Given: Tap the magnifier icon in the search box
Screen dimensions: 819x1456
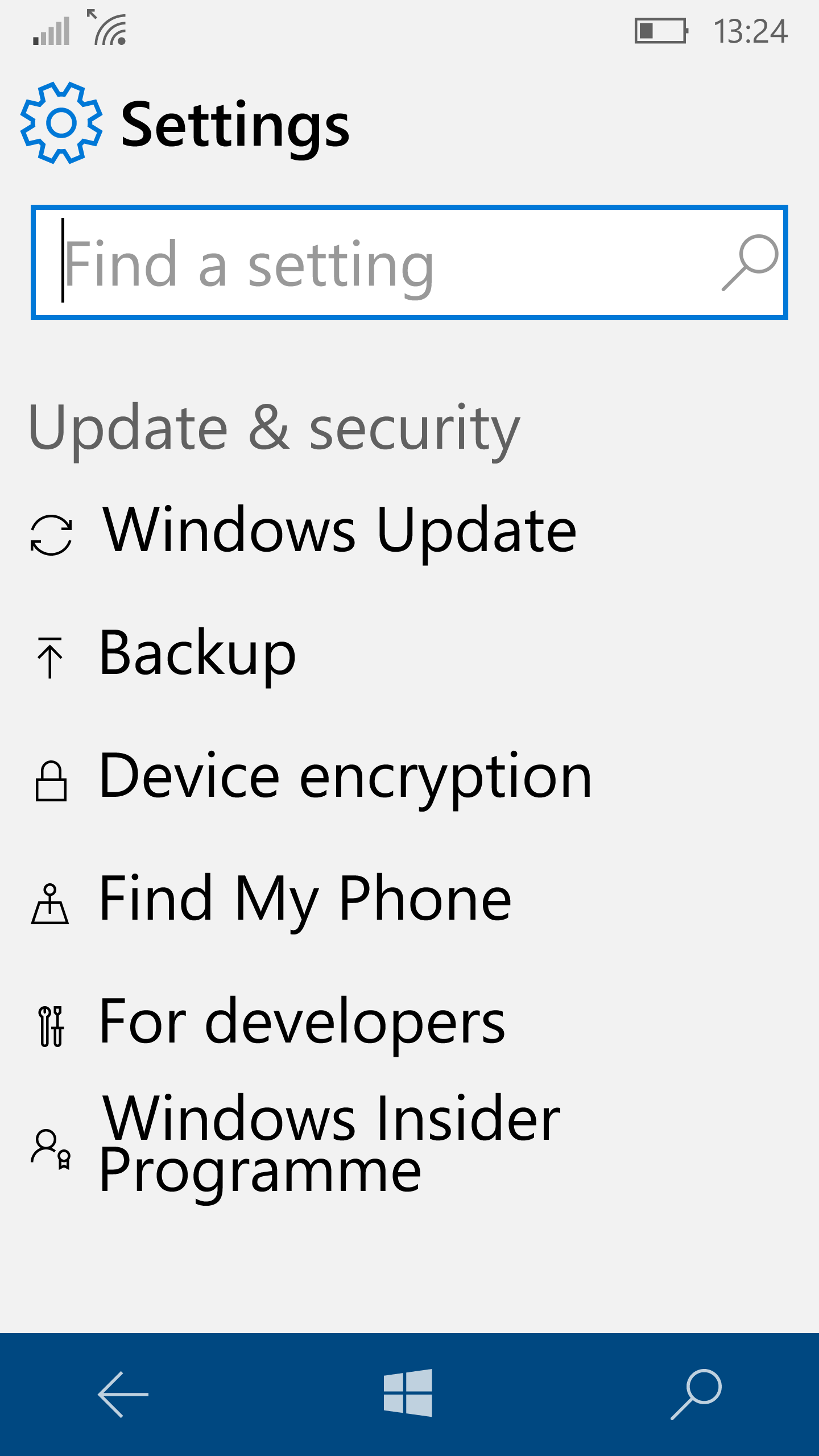Looking at the screenshot, I should click(750, 263).
